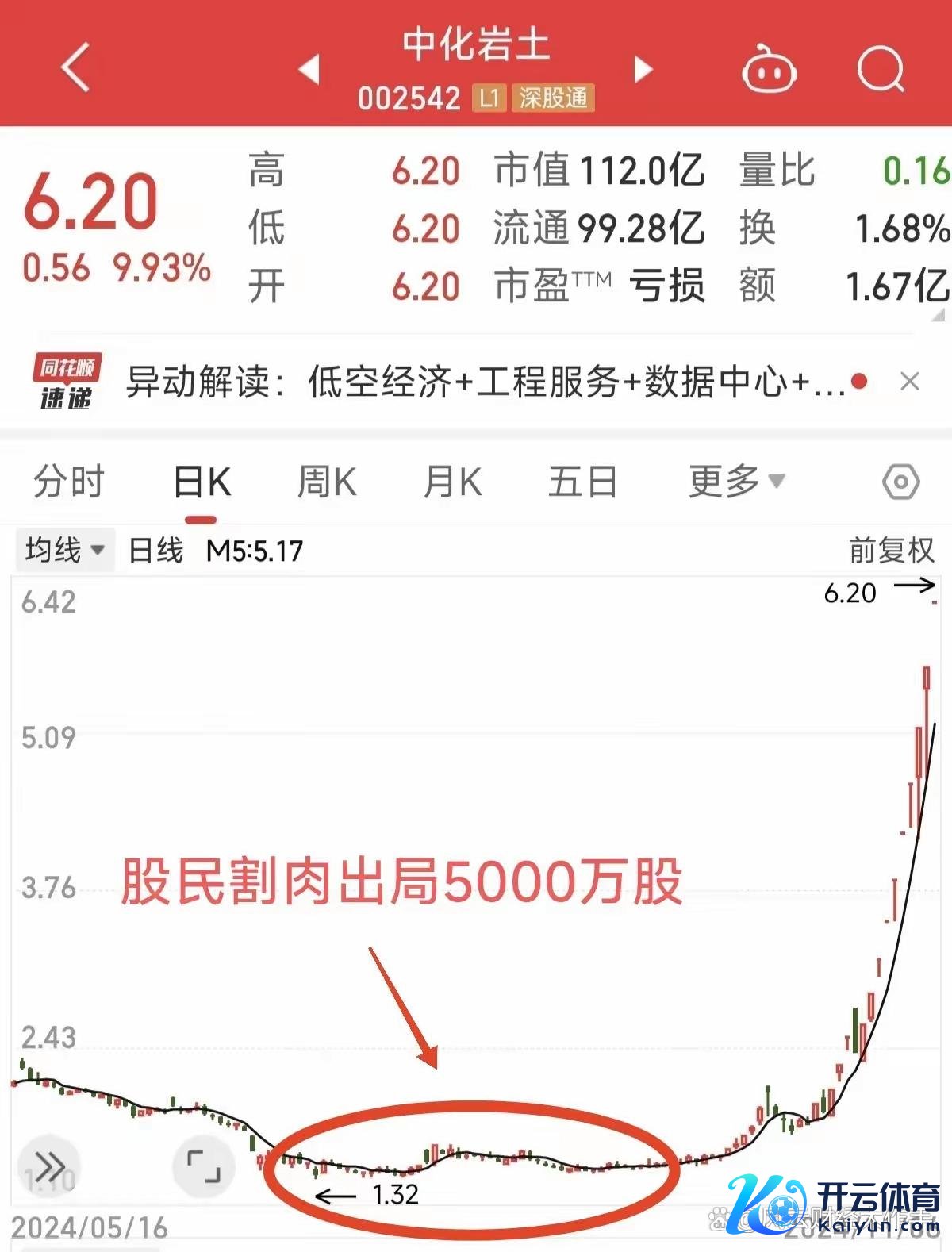Switch to the previous stock
The height and width of the screenshot is (1252, 952).
point(309,69)
